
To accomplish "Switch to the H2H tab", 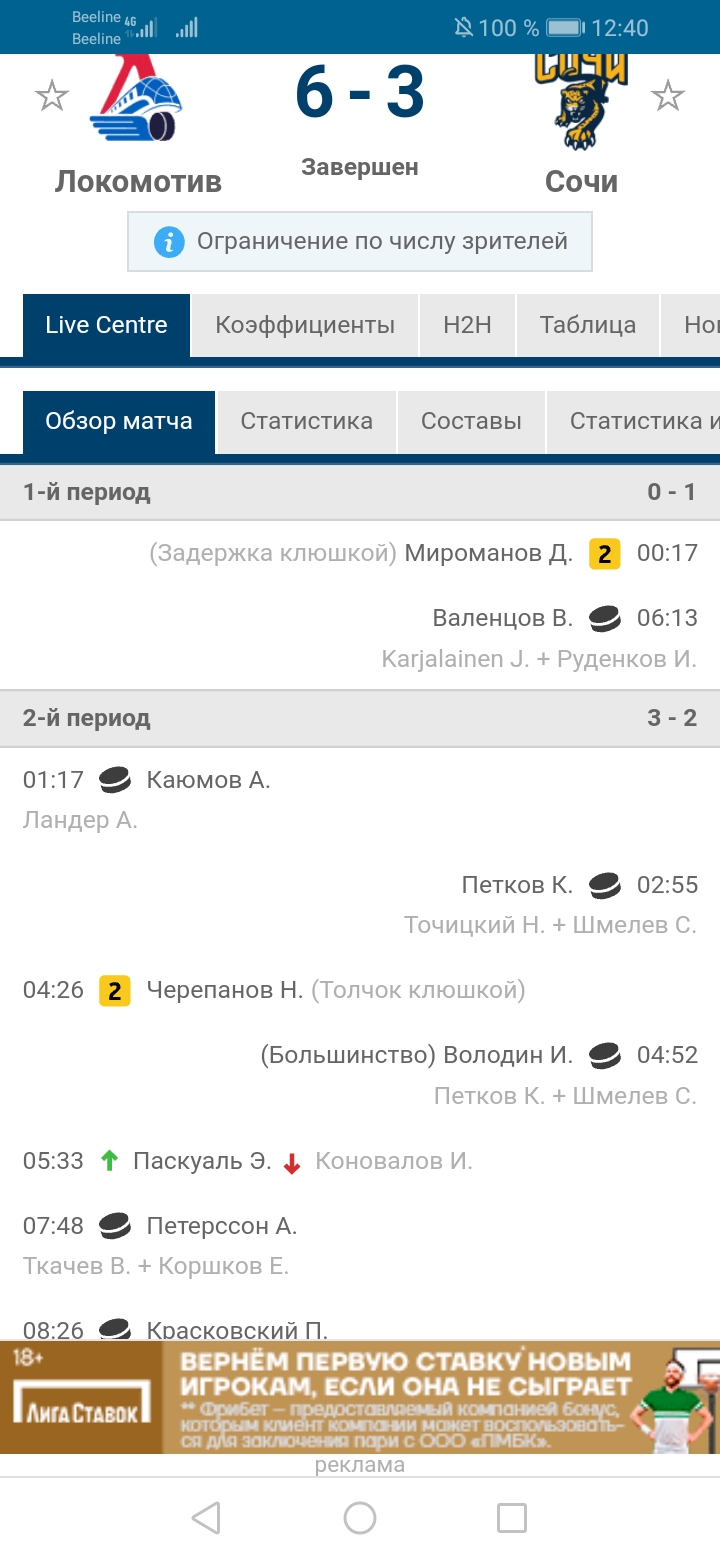I will [467, 325].
